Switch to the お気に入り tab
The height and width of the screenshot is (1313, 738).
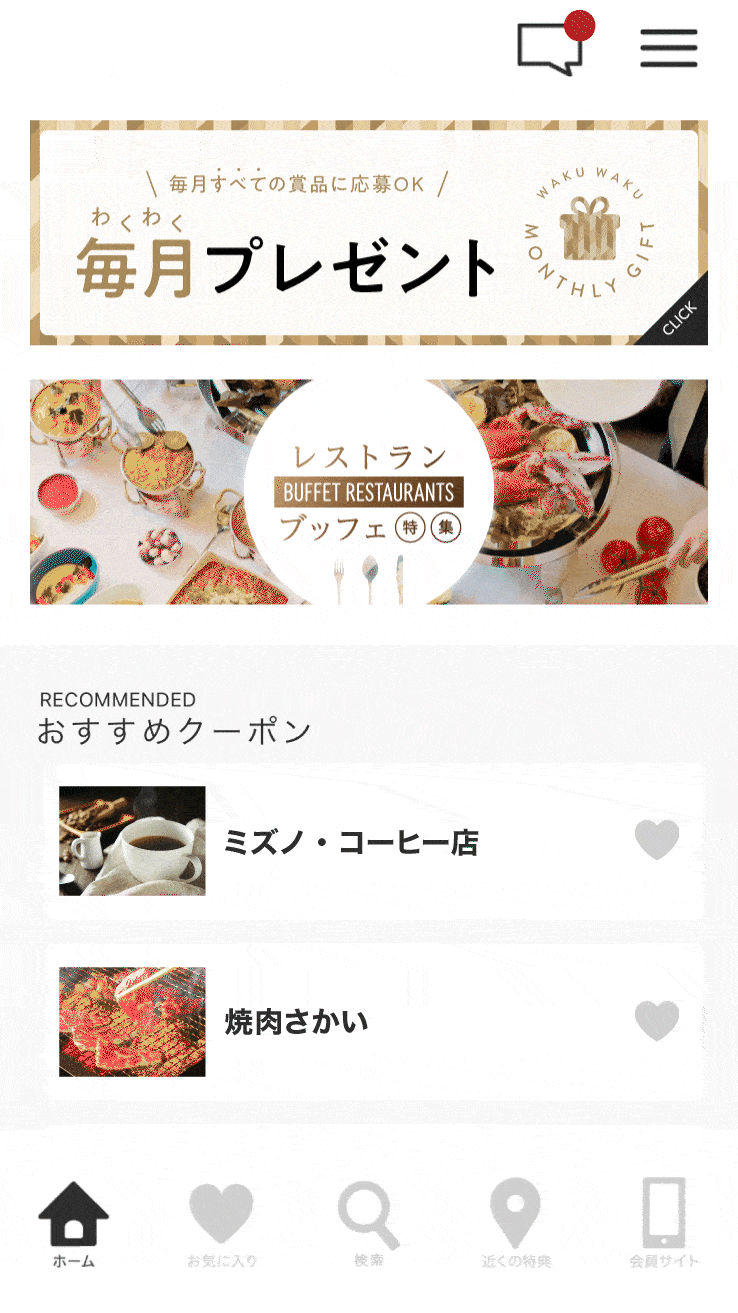pyautogui.click(x=221, y=1224)
